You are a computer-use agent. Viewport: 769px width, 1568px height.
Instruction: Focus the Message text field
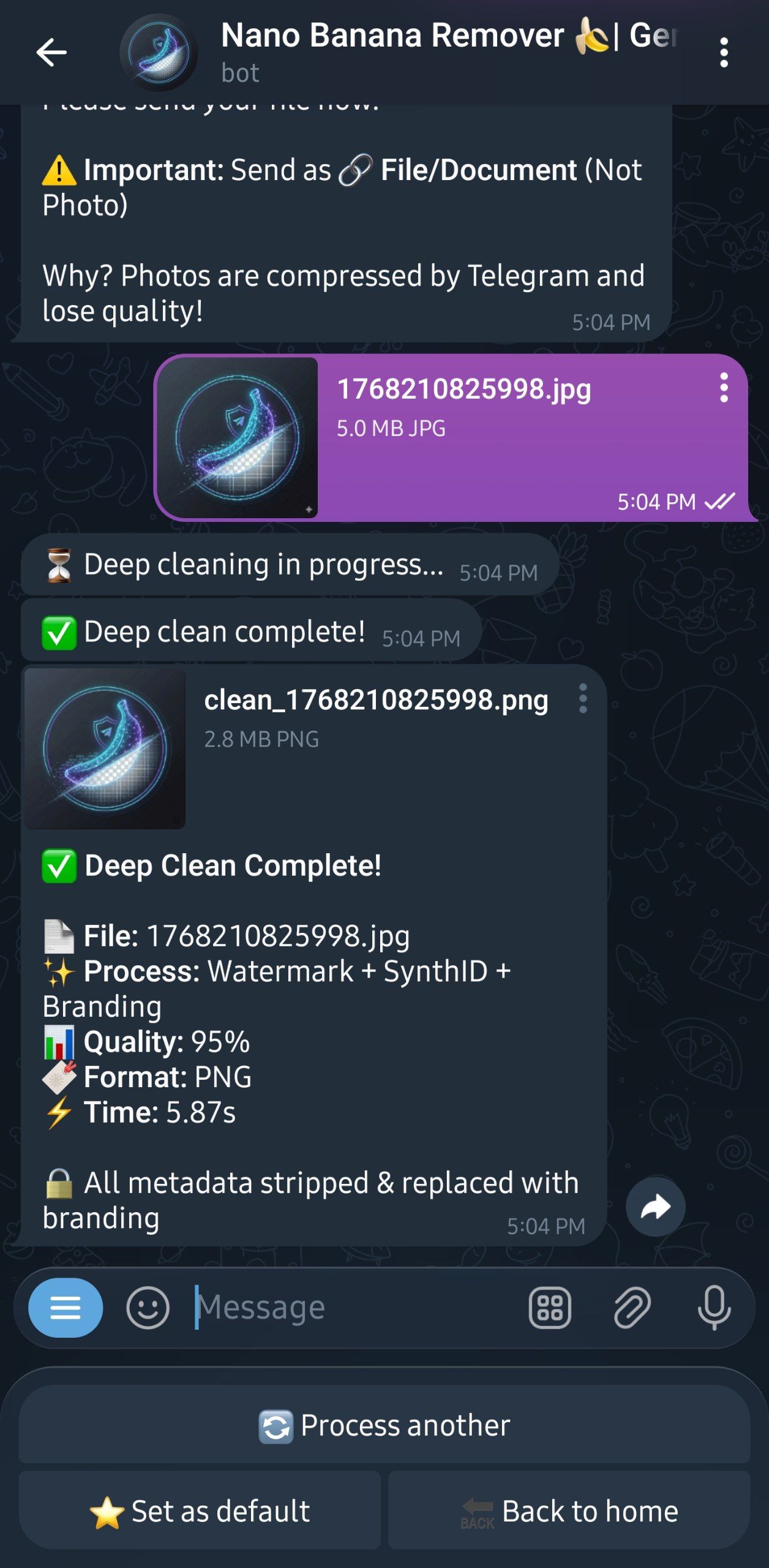tap(355, 1308)
